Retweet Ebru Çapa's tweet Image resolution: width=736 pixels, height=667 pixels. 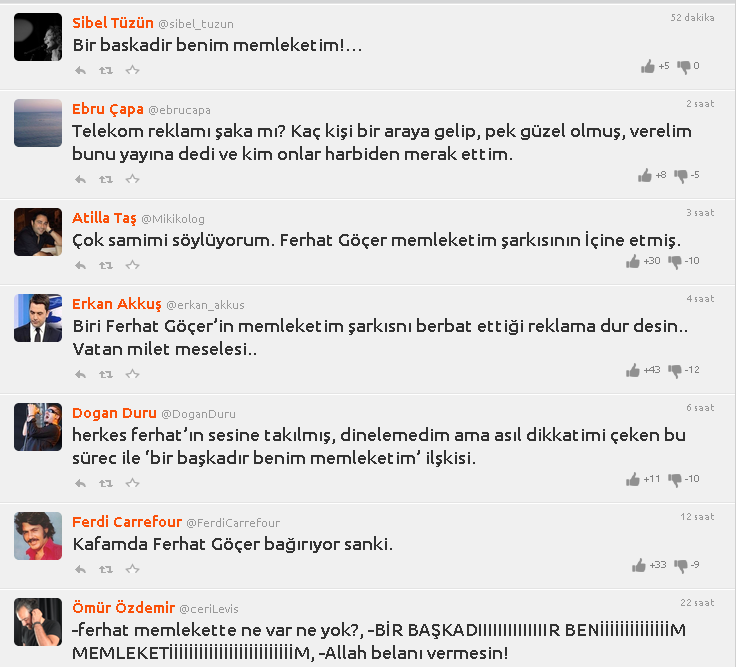coord(106,180)
